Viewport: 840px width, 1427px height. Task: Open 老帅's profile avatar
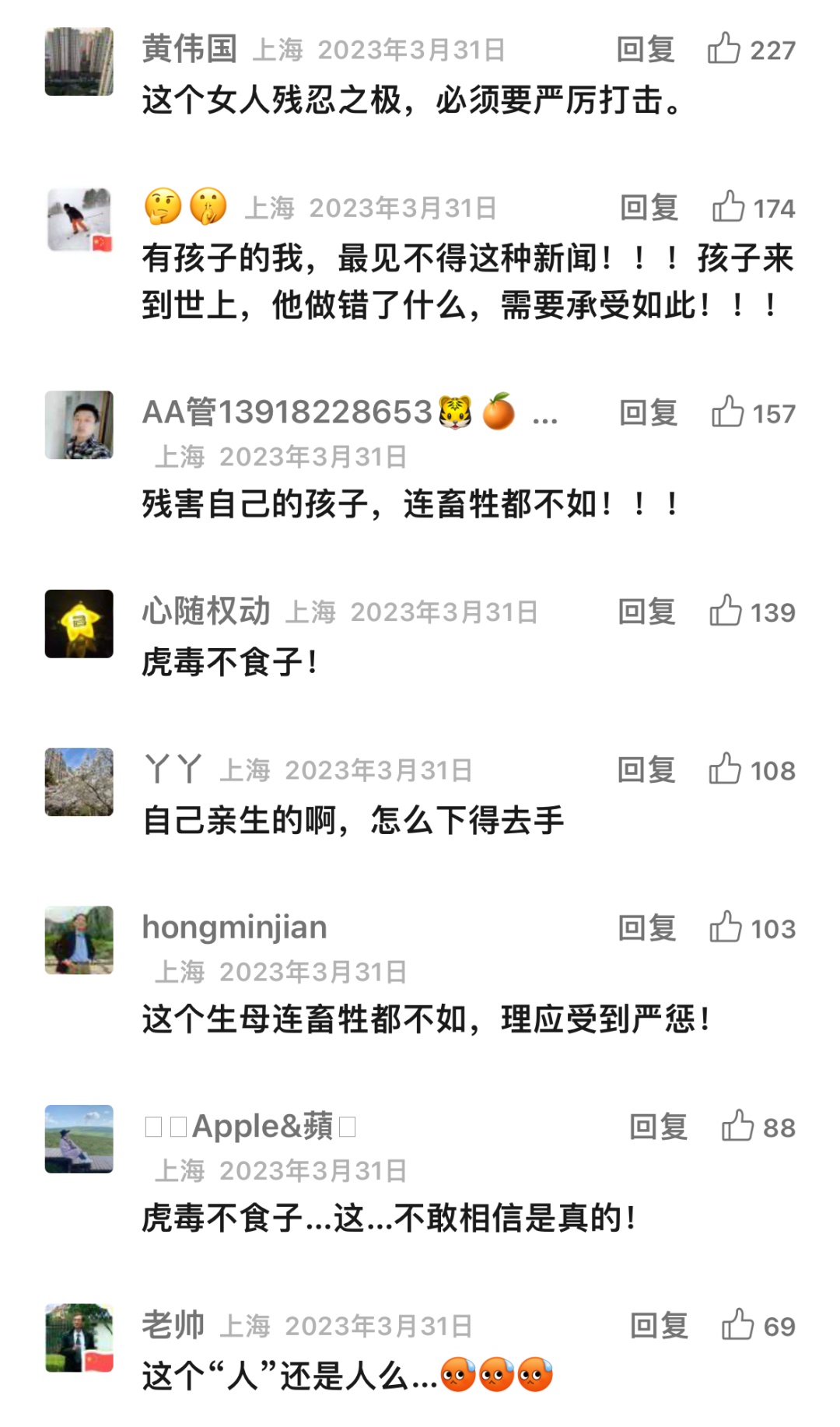pyautogui.click(x=79, y=1338)
